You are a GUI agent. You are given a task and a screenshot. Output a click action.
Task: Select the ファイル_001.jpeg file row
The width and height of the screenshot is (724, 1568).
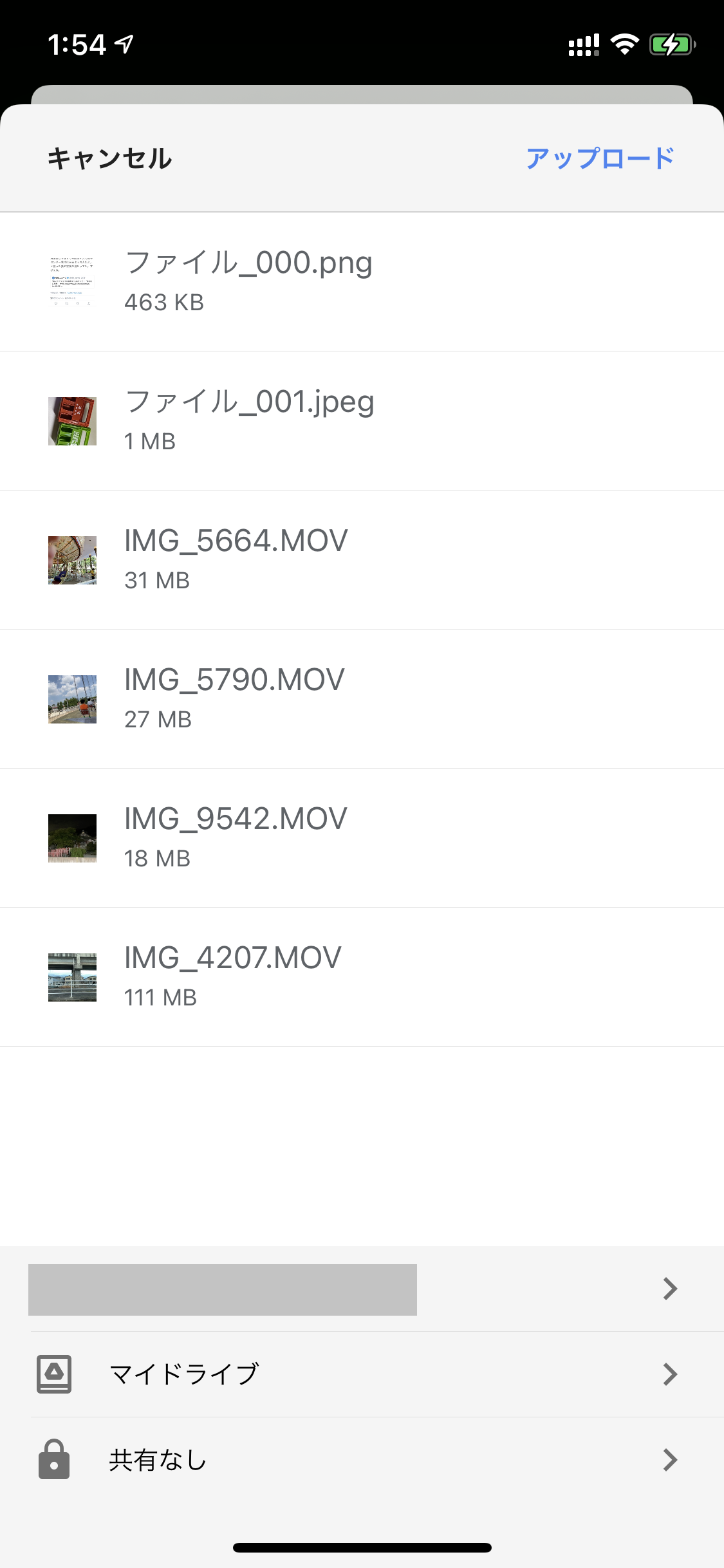pyautogui.click(x=362, y=421)
